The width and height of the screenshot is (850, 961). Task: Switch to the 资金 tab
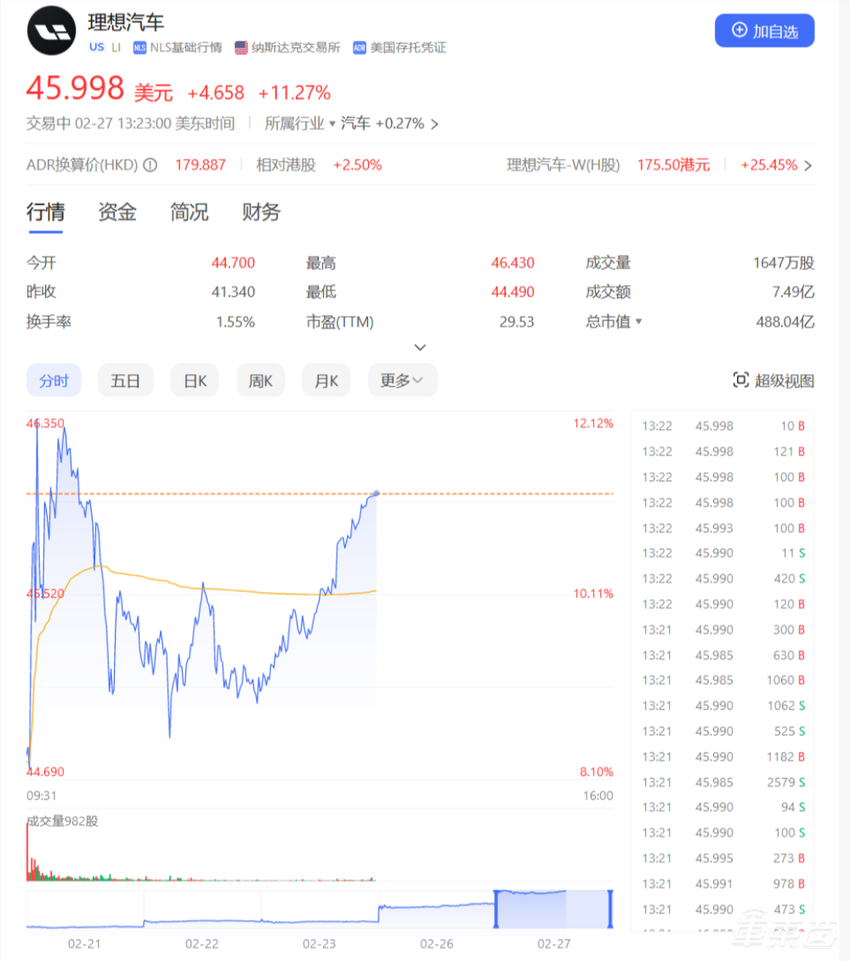click(x=117, y=212)
